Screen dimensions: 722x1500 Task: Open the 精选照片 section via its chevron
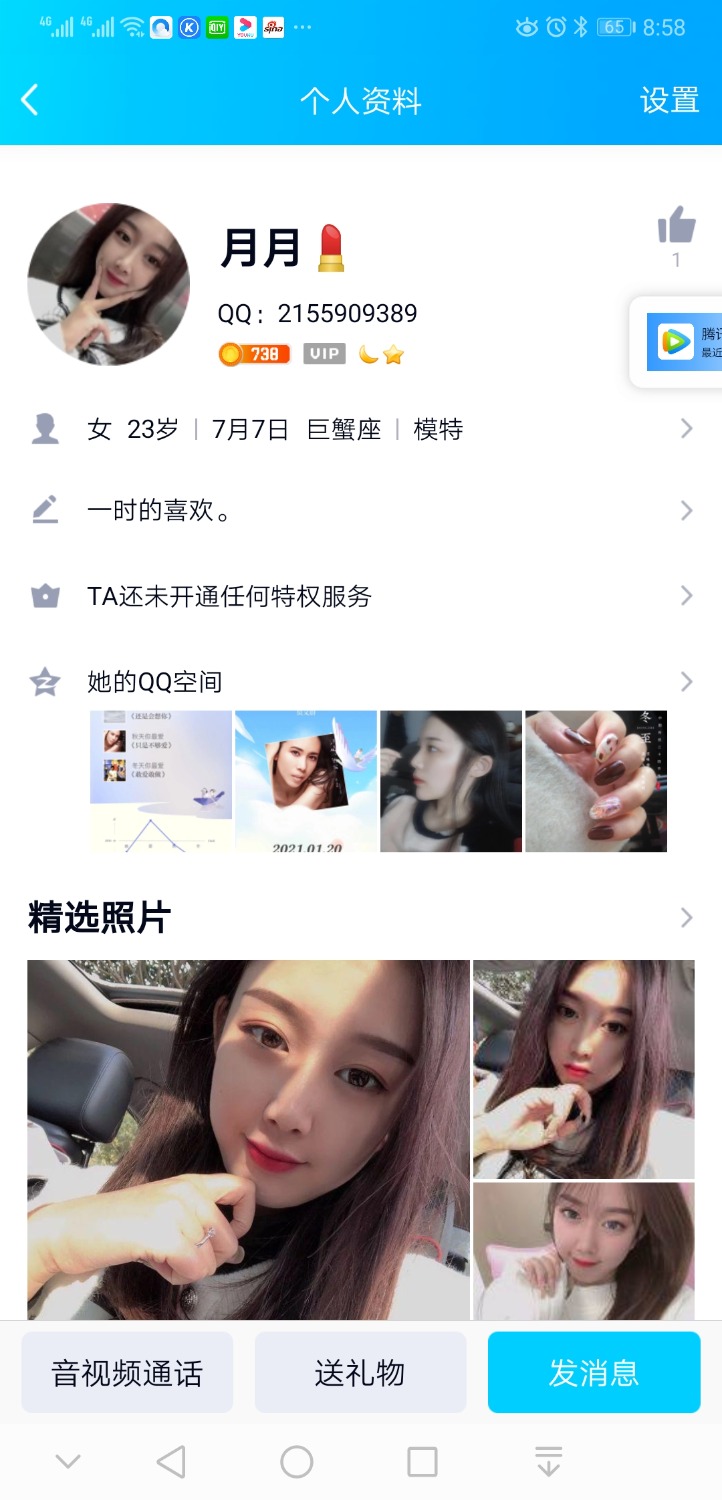point(686,917)
